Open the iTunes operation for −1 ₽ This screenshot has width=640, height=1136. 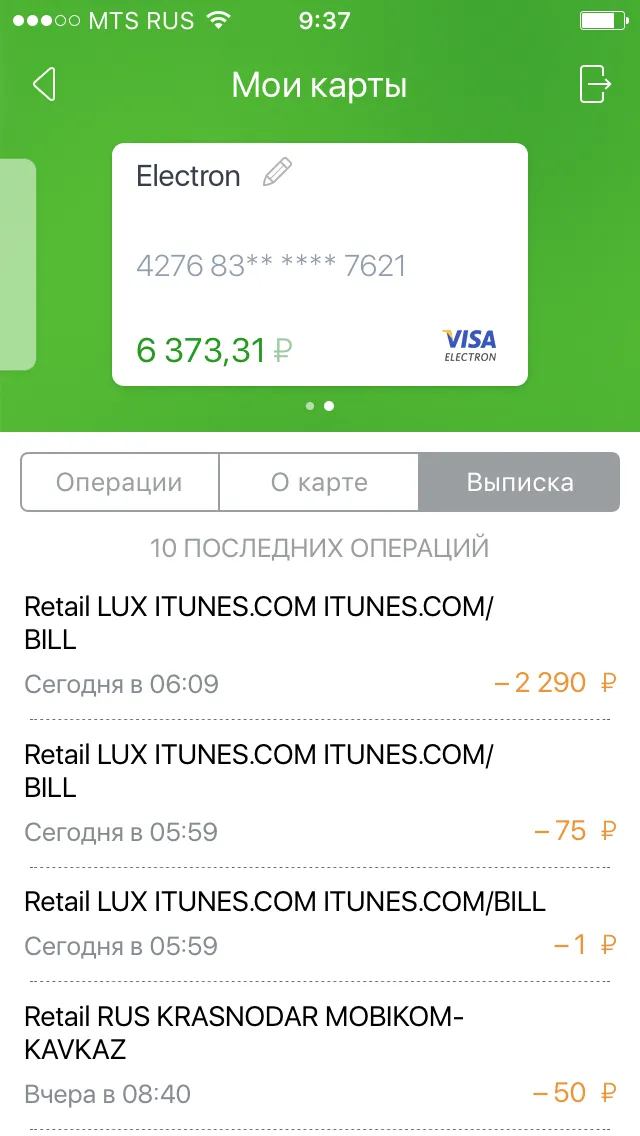(320, 924)
